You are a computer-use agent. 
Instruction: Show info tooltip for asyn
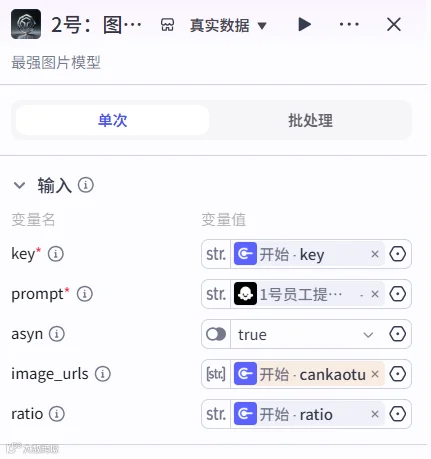(57, 334)
